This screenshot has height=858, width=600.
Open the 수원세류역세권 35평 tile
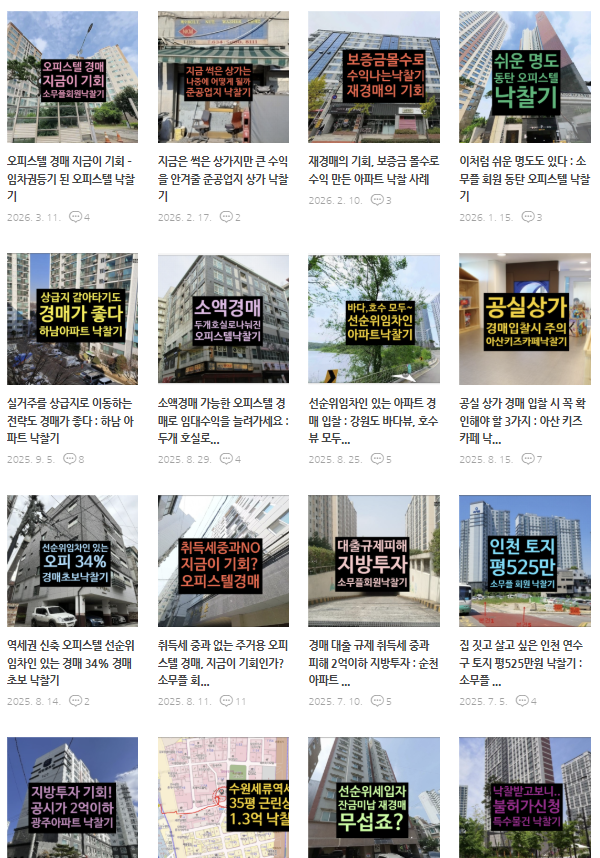(x=223, y=798)
